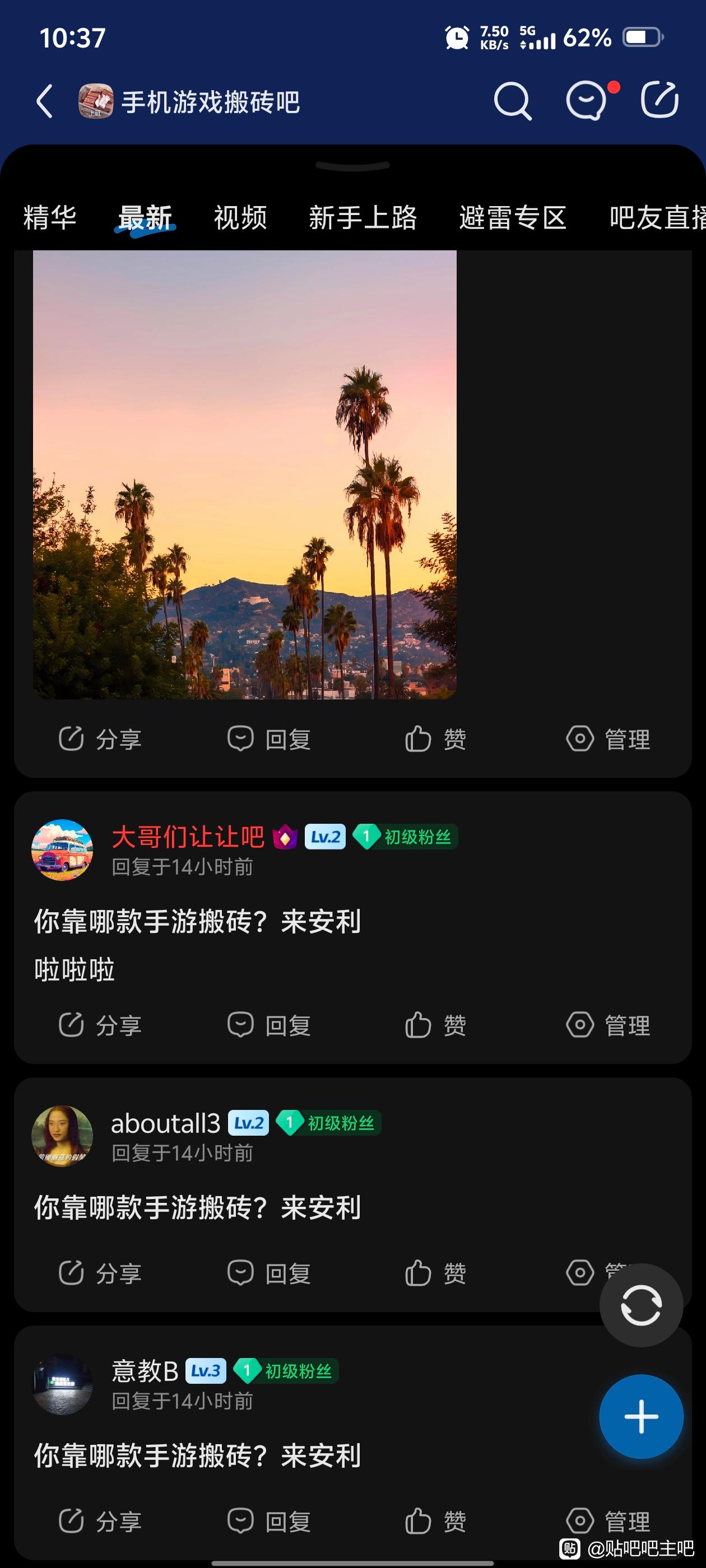Reply to aboutall3's post
Screen dimensions: 706x1568
pyautogui.click(x=270, y=1273)
